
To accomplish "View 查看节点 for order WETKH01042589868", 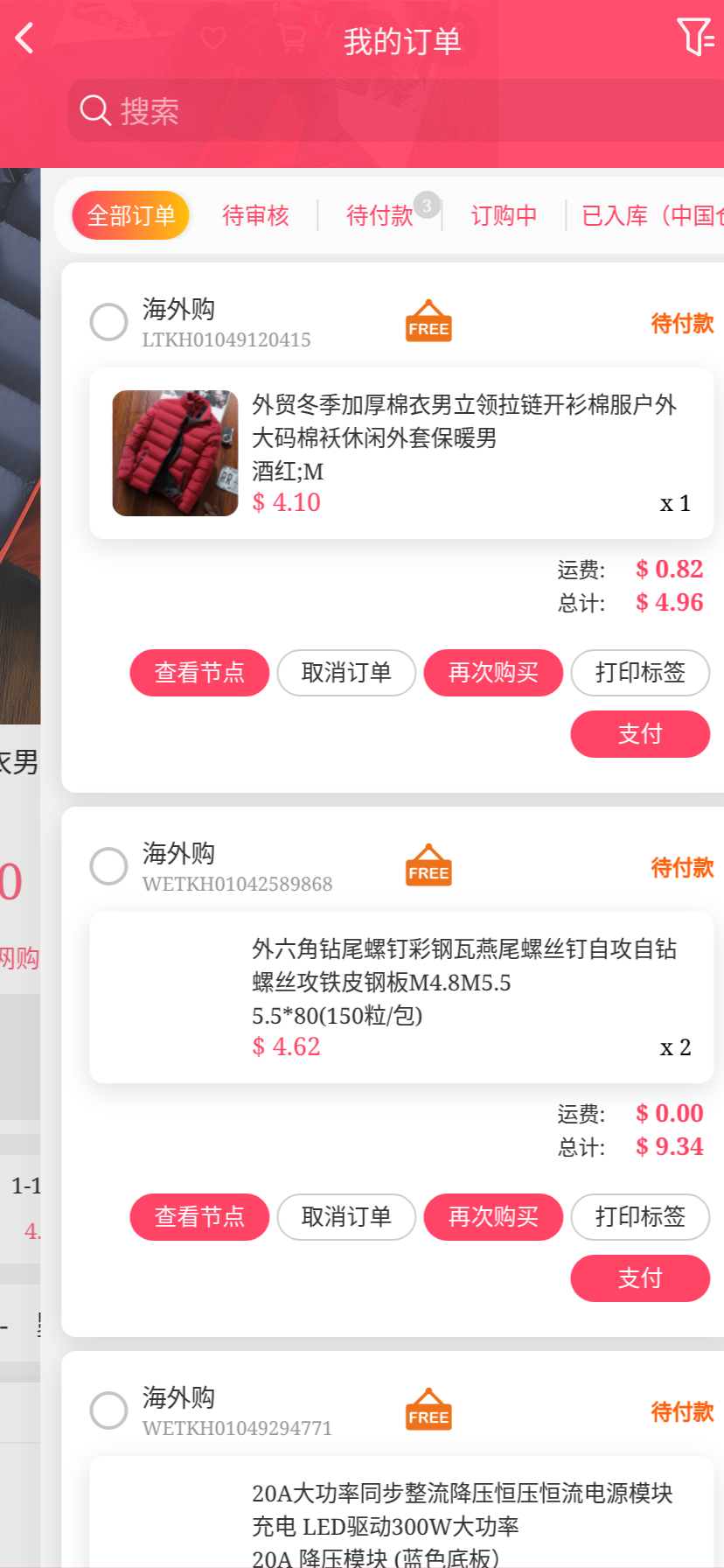I will pyautogui.click(x=199, y=1217).
